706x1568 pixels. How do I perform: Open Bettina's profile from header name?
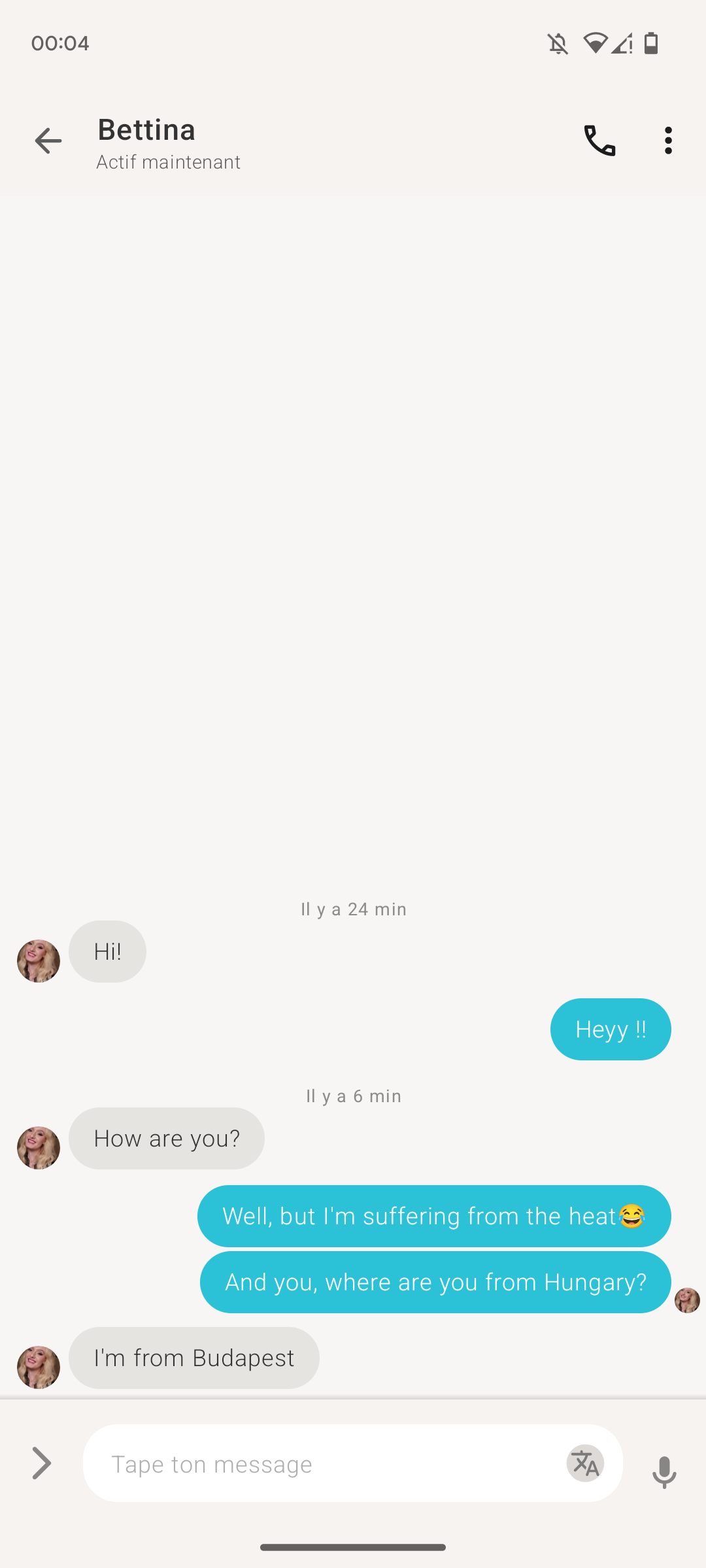point(146,130)
